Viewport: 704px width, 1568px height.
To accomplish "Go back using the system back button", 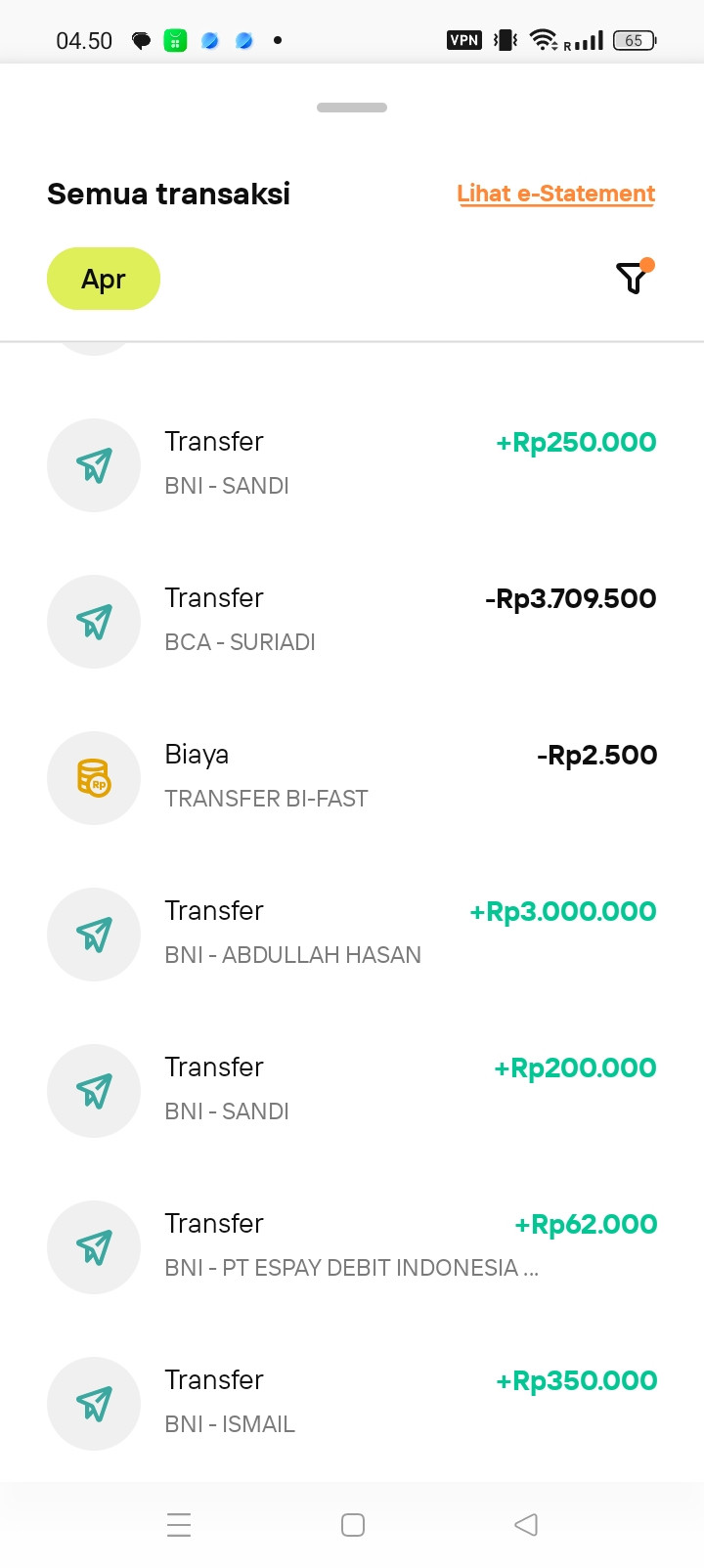I will click(525, 1524).
